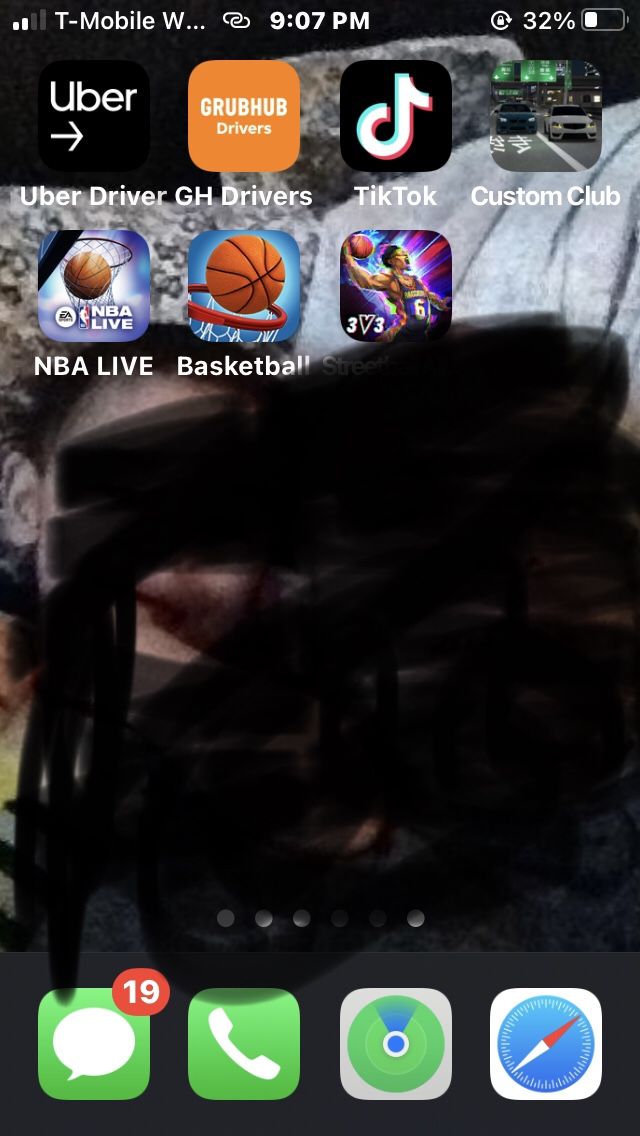The height and width of the screenshot is (1136, 640).
Task: Open NBA LIVE
Action: [x=94, y=286]
